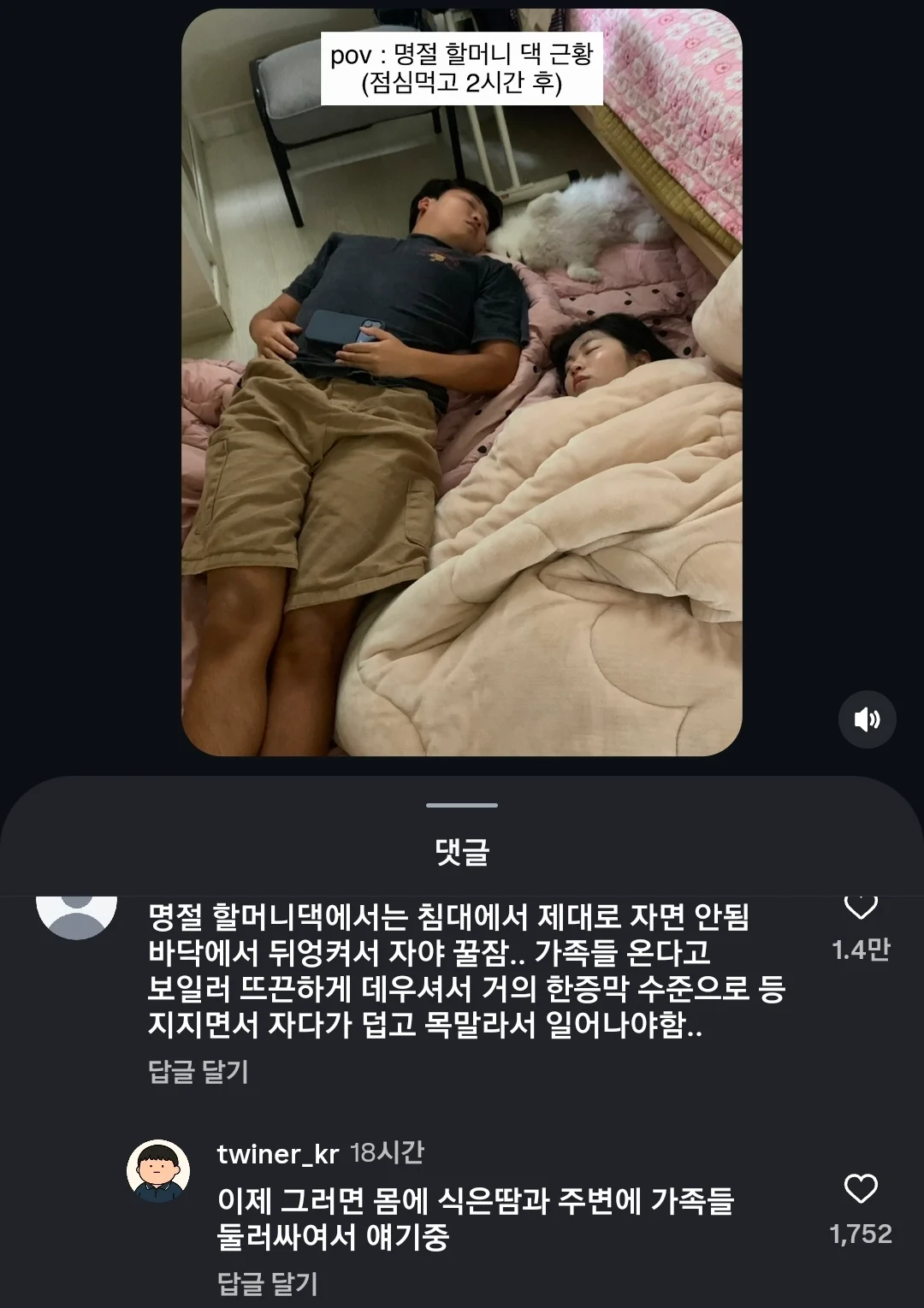Click the comments sheet drag handle
Image resolution: width=924 pixels, height=1308 pixels.
point(462,804)
